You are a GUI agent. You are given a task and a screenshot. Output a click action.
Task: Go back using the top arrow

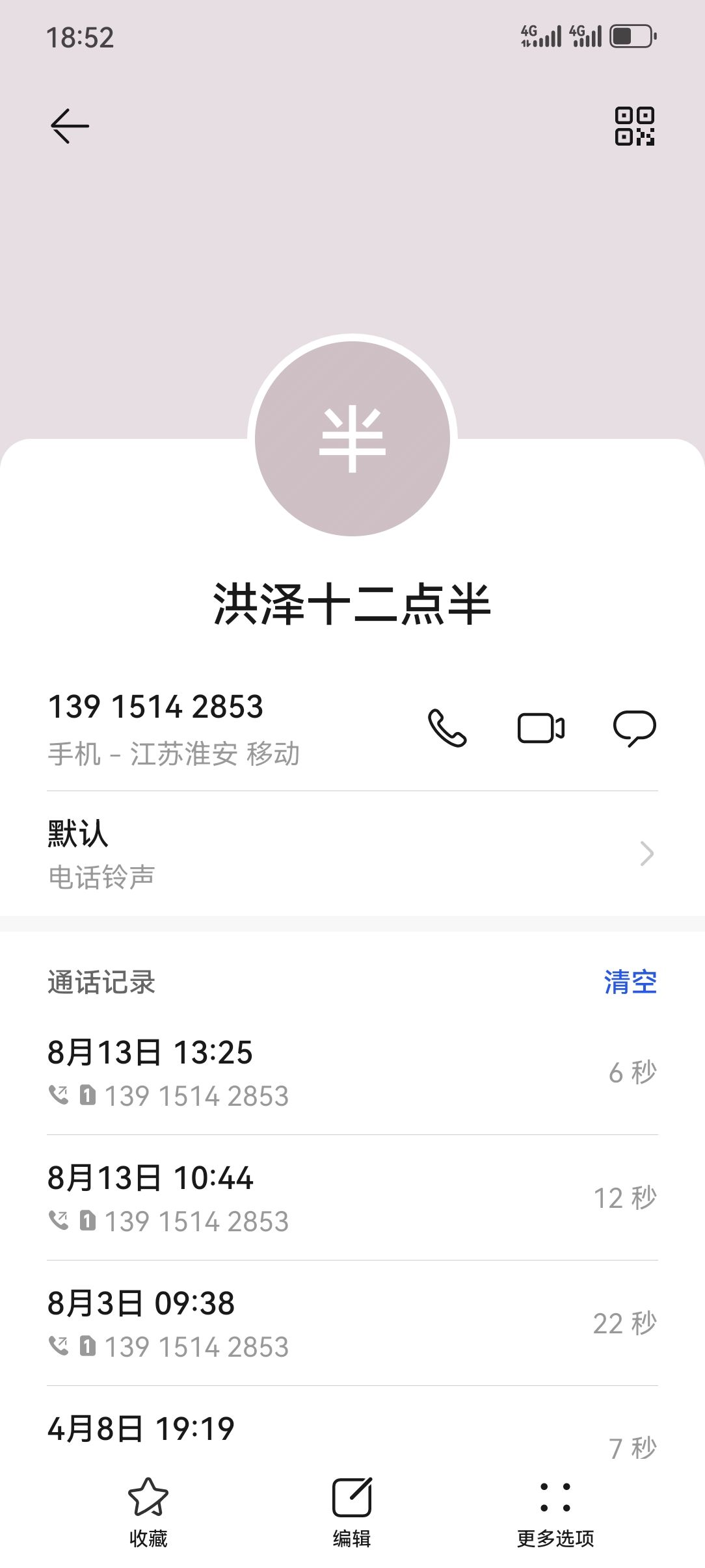[70, 125]
